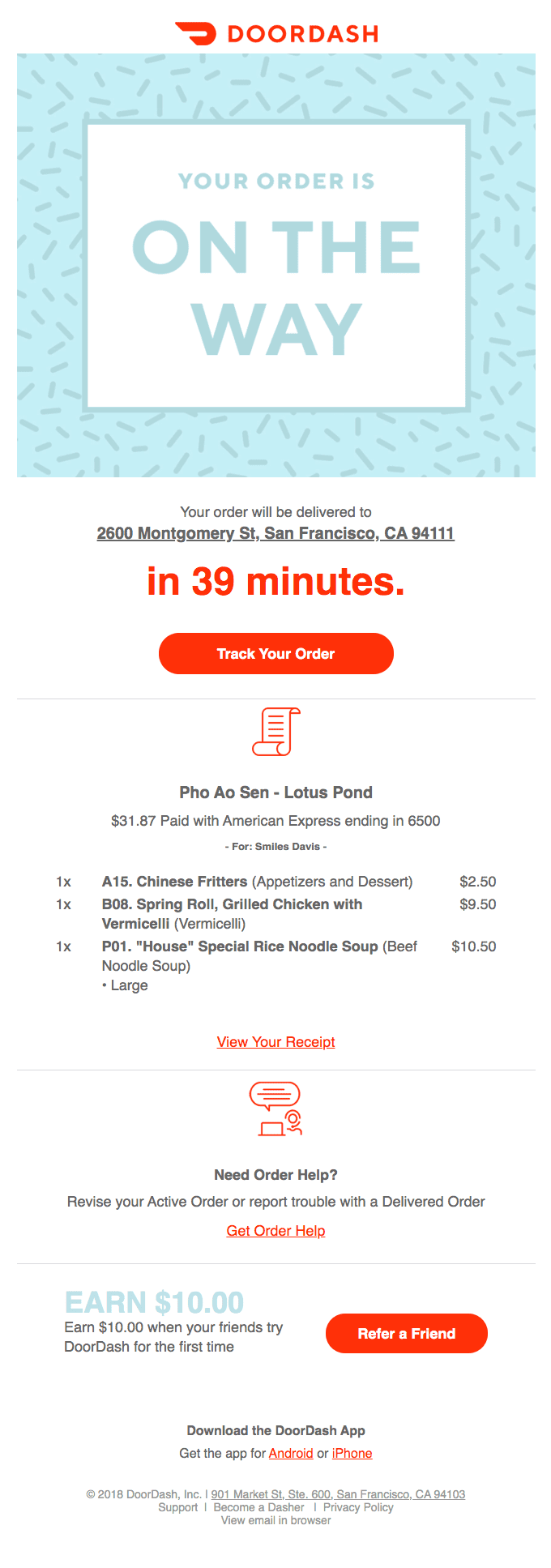551x1568 pixels.
Task: Open the Privacy Policy link
Action: point(358,1507)
